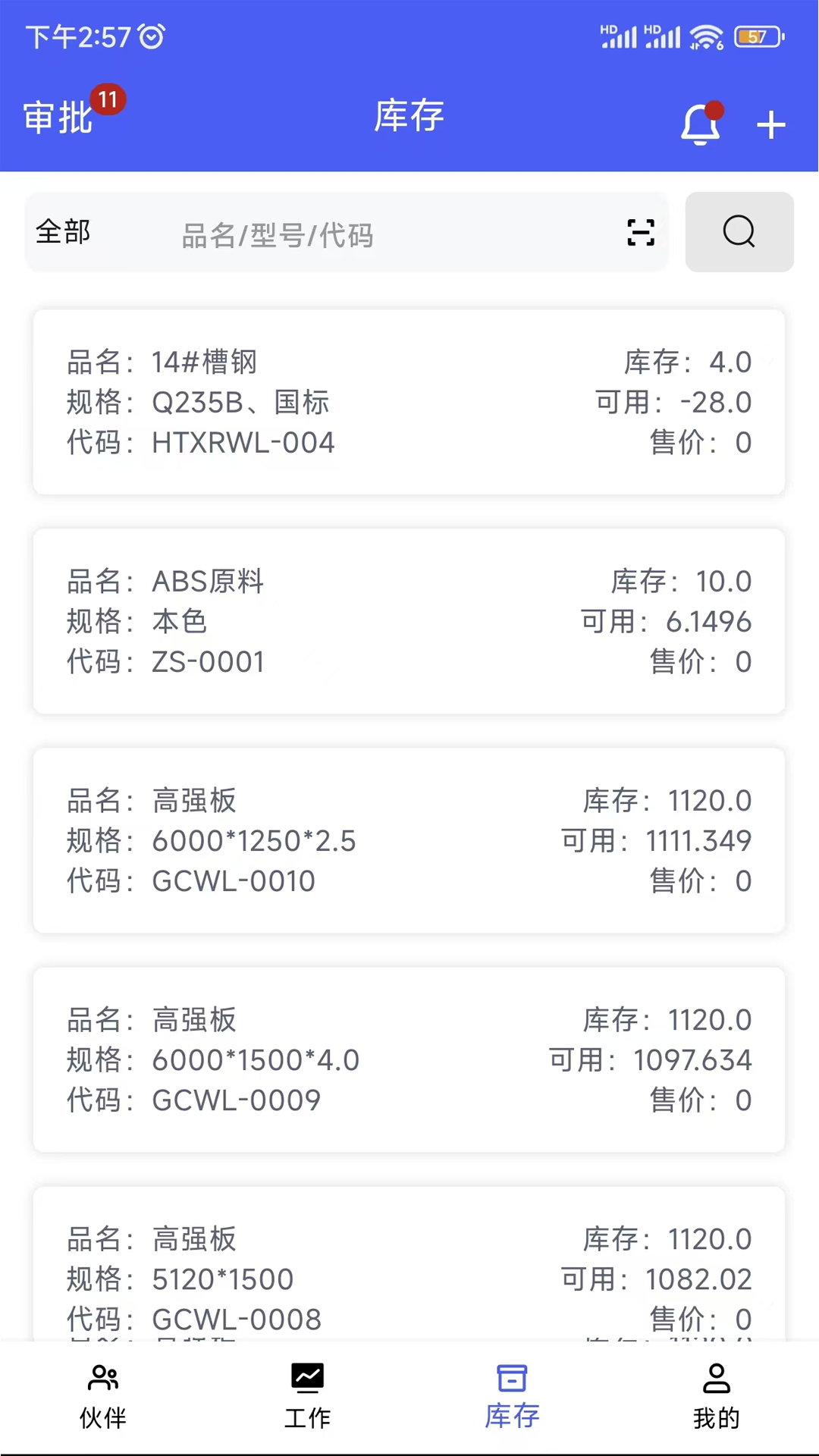Image resolution: width=819 pixels, height=1456 pixels.
Task: View item with code GCWL-0010
Action: tap(409, 840)
